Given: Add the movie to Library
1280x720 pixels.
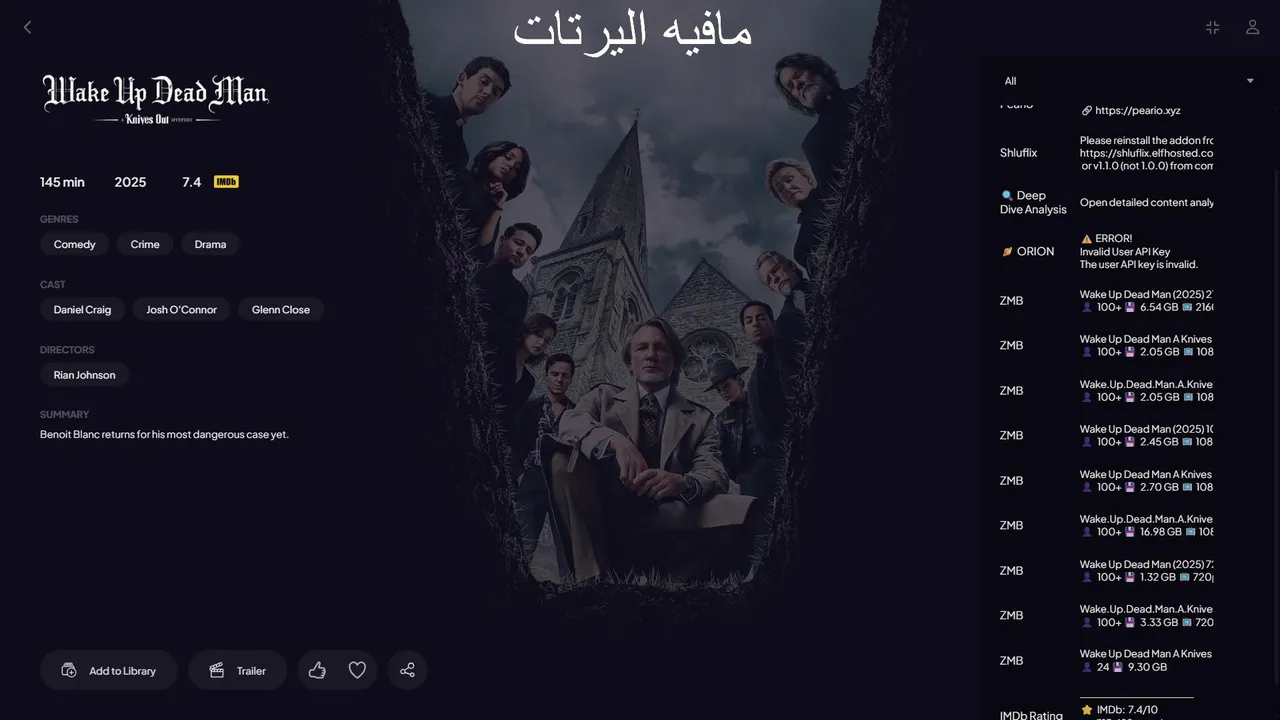Looking at the screenshot, I should pyautogui.click(x=109, y=671).
